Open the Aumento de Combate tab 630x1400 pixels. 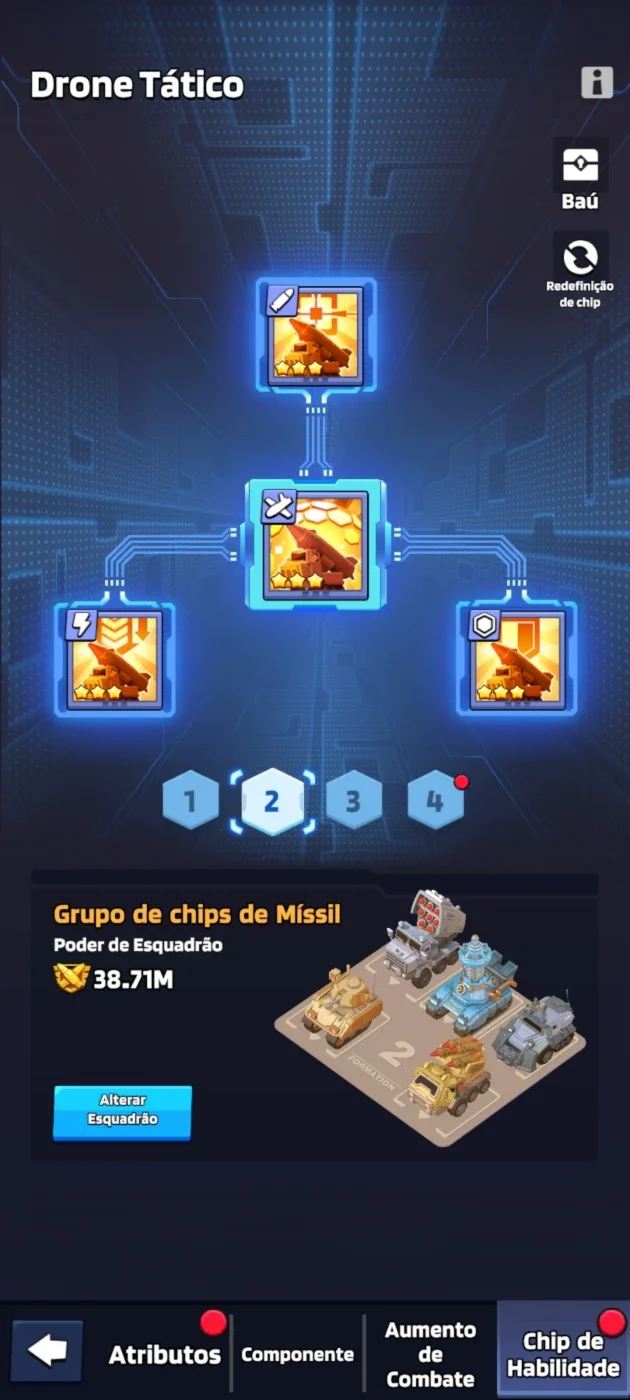431,1354
